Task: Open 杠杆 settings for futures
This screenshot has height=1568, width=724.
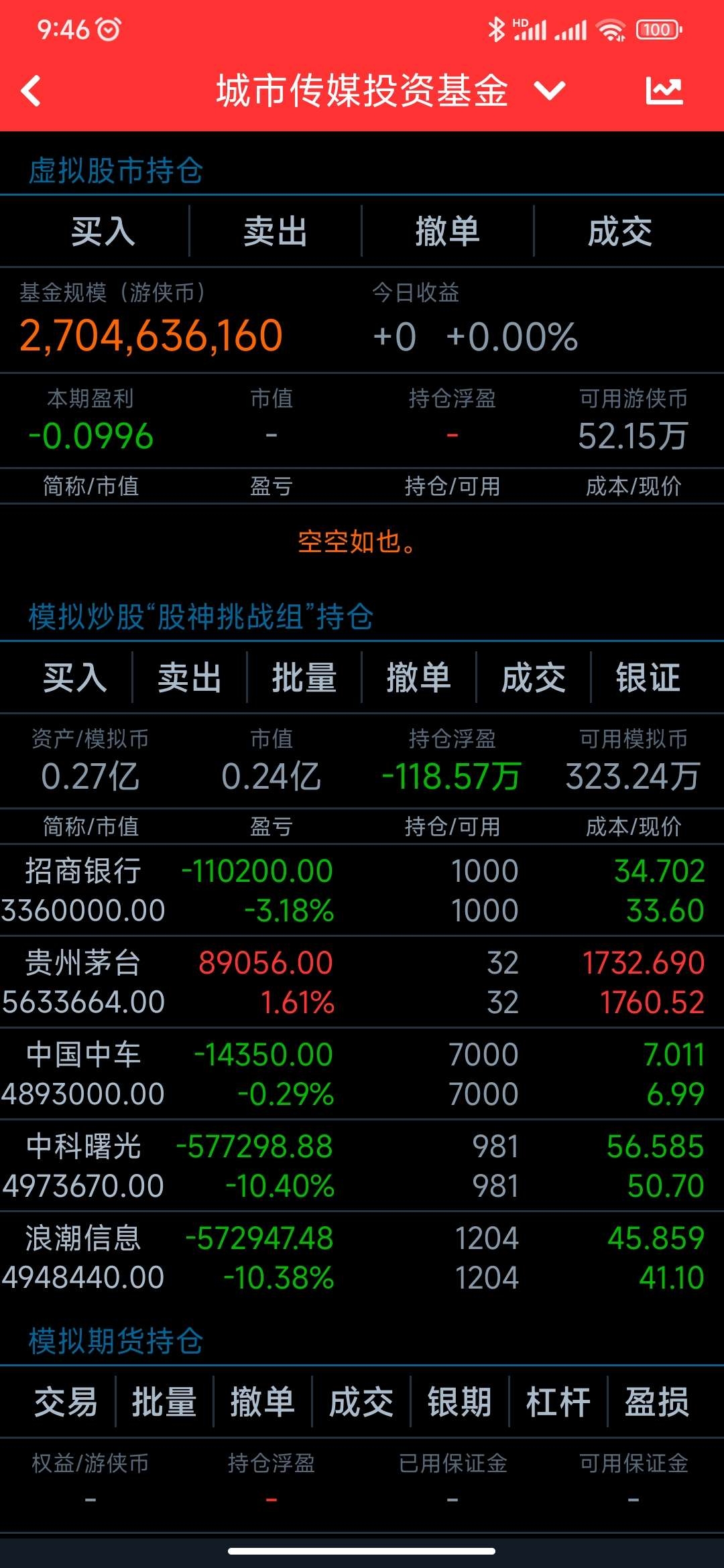Action: 558,1402
